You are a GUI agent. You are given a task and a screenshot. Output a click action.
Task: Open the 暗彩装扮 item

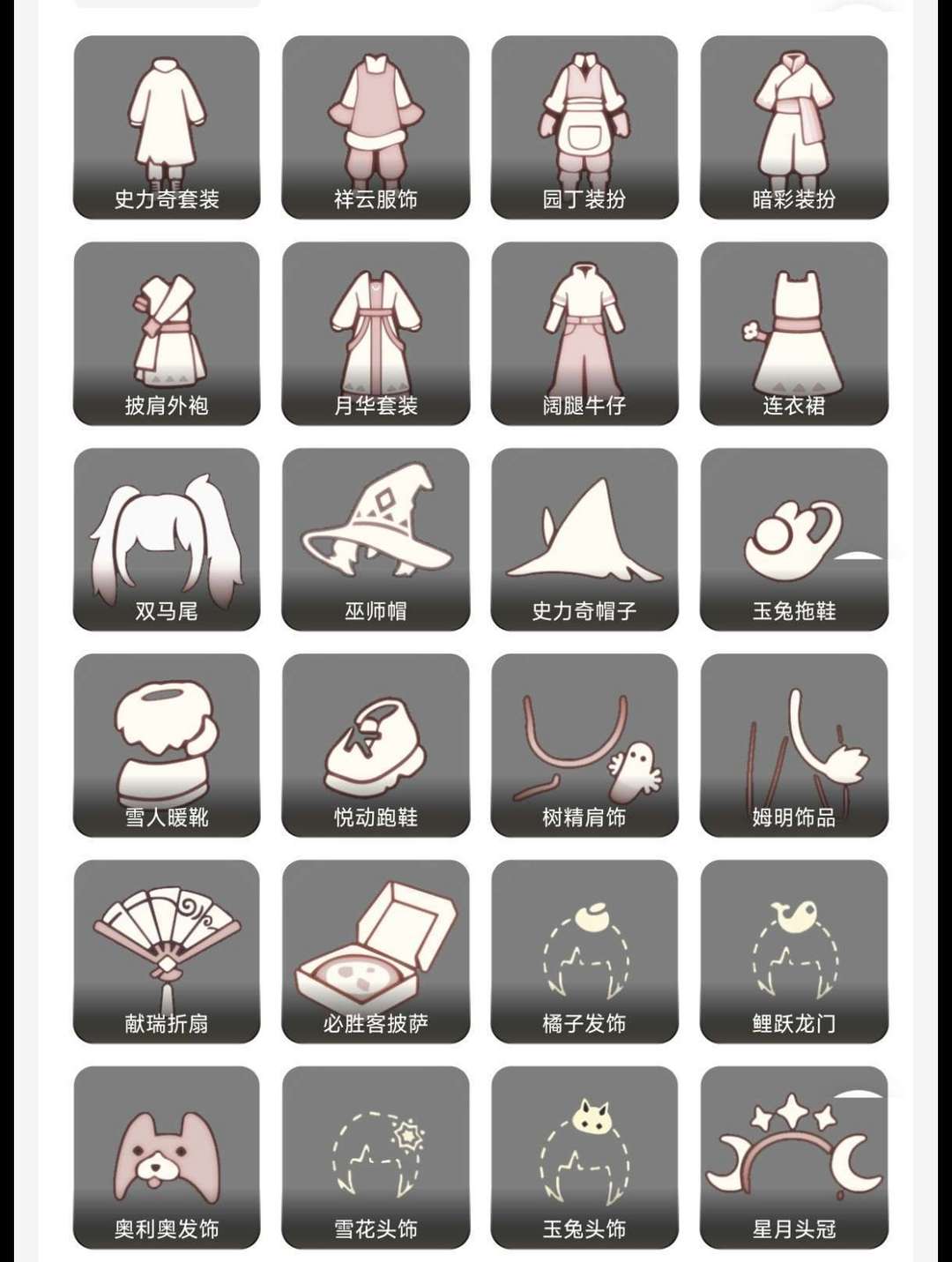tap(793, 127)
